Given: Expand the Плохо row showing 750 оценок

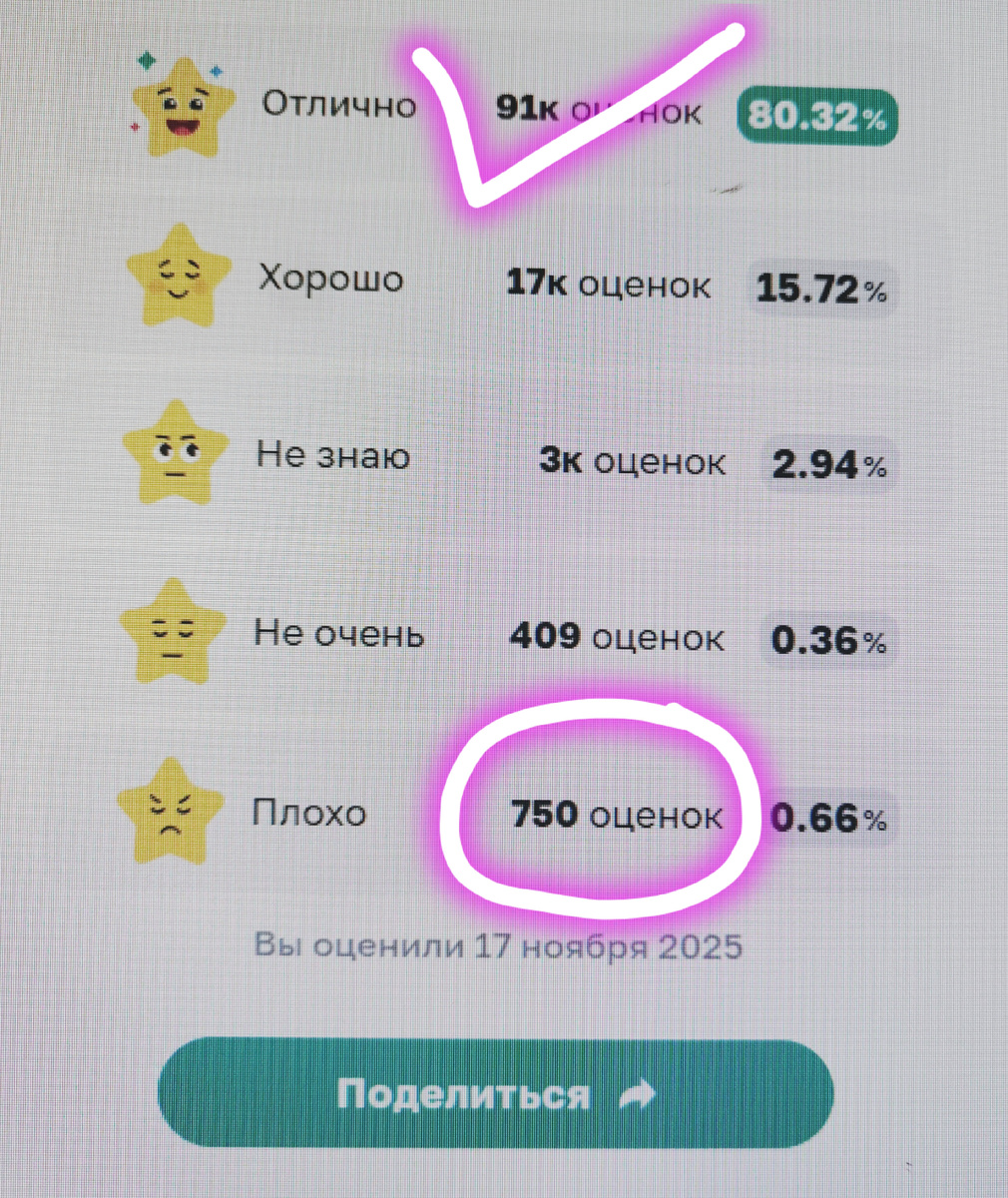Looking at the screenshot, I should point(616,815).
